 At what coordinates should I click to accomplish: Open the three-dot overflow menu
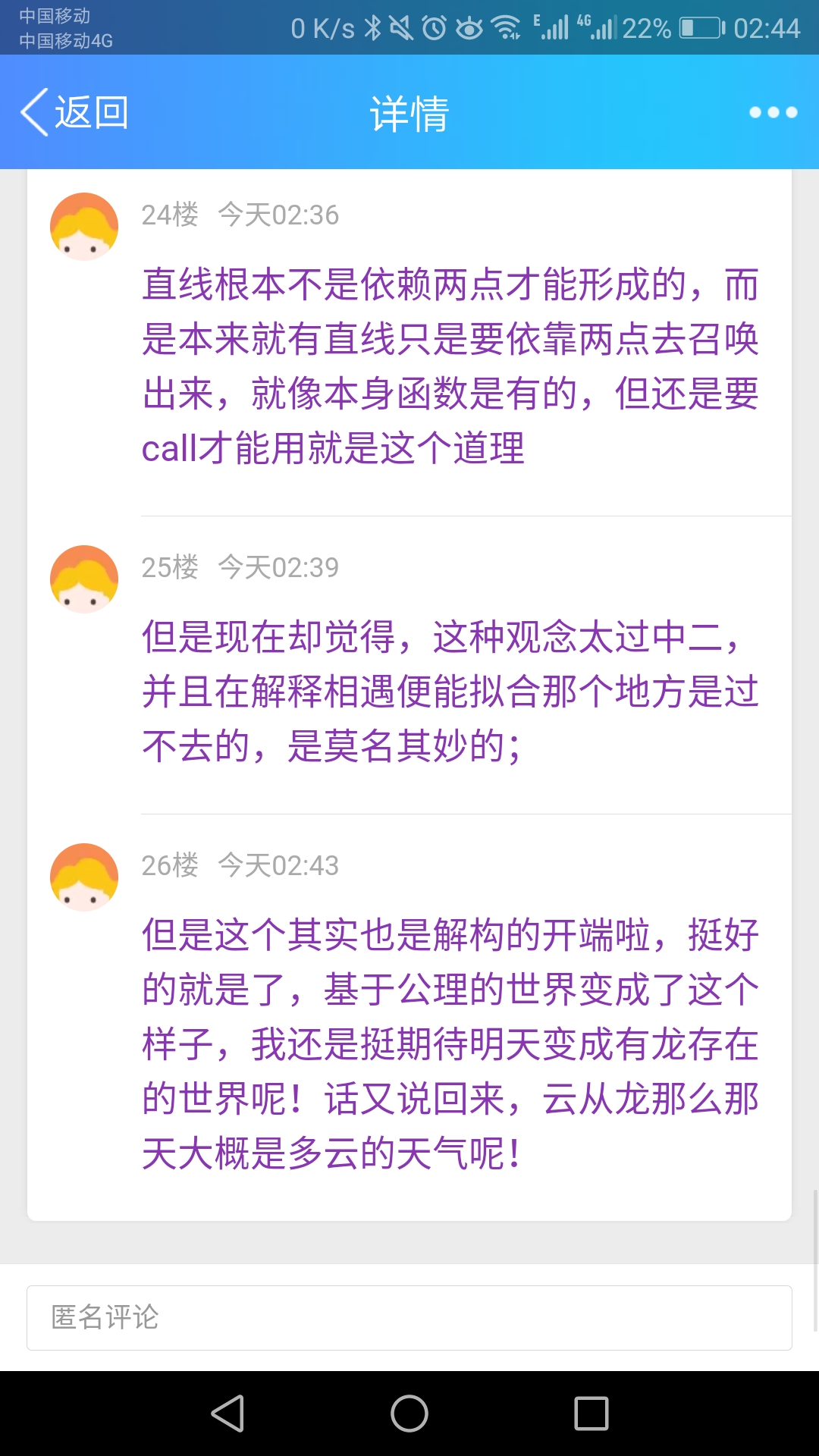(x=773, y=112)
